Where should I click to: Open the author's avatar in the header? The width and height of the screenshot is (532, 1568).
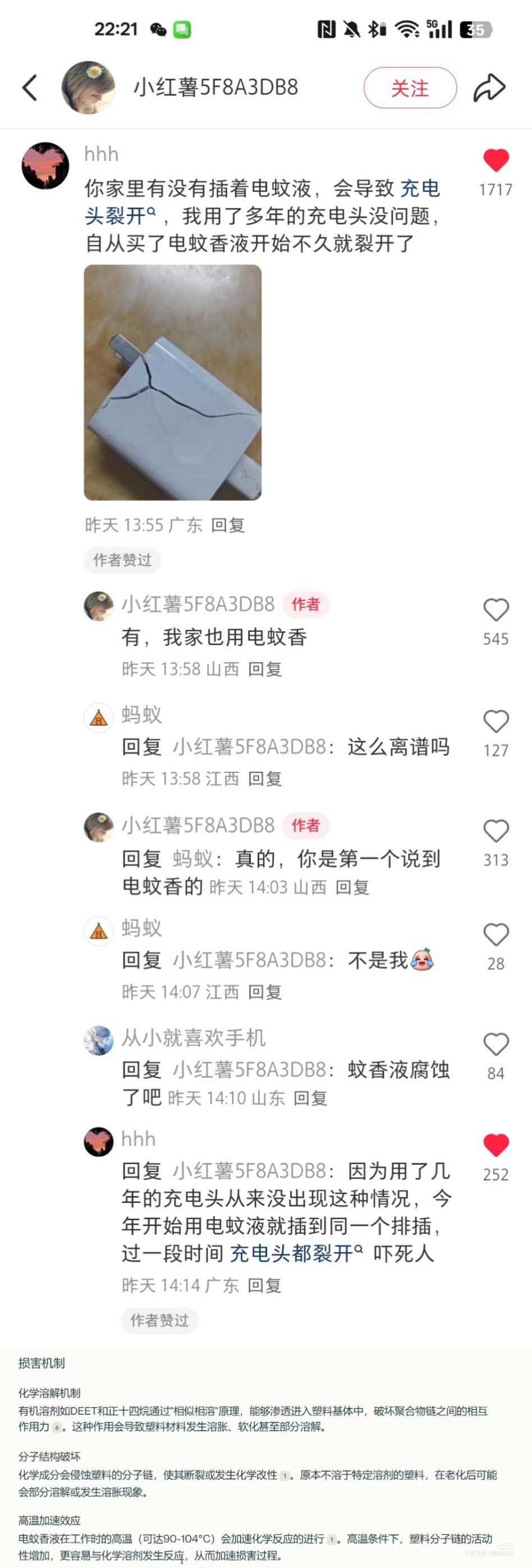pos(88,87)
